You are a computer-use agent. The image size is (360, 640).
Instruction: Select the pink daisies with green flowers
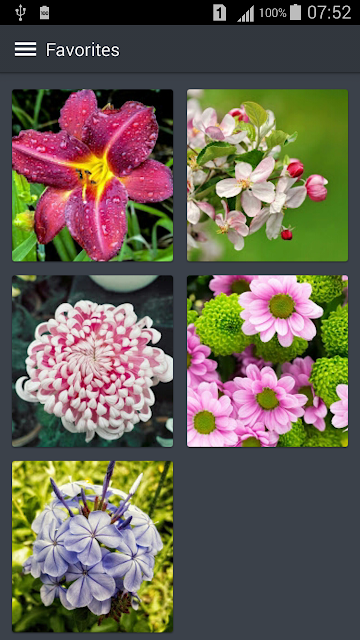pos(267,361)
